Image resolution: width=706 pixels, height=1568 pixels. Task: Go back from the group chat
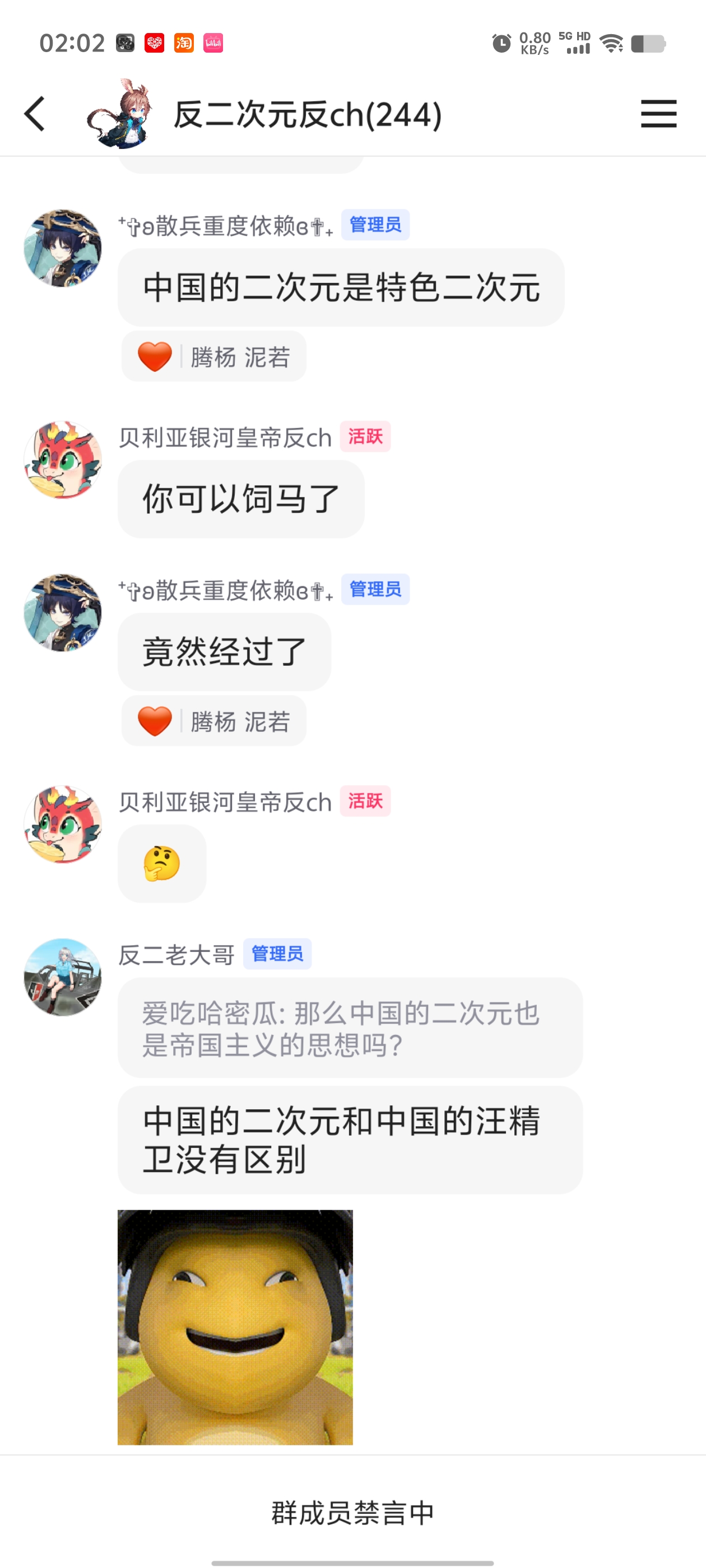35,114
